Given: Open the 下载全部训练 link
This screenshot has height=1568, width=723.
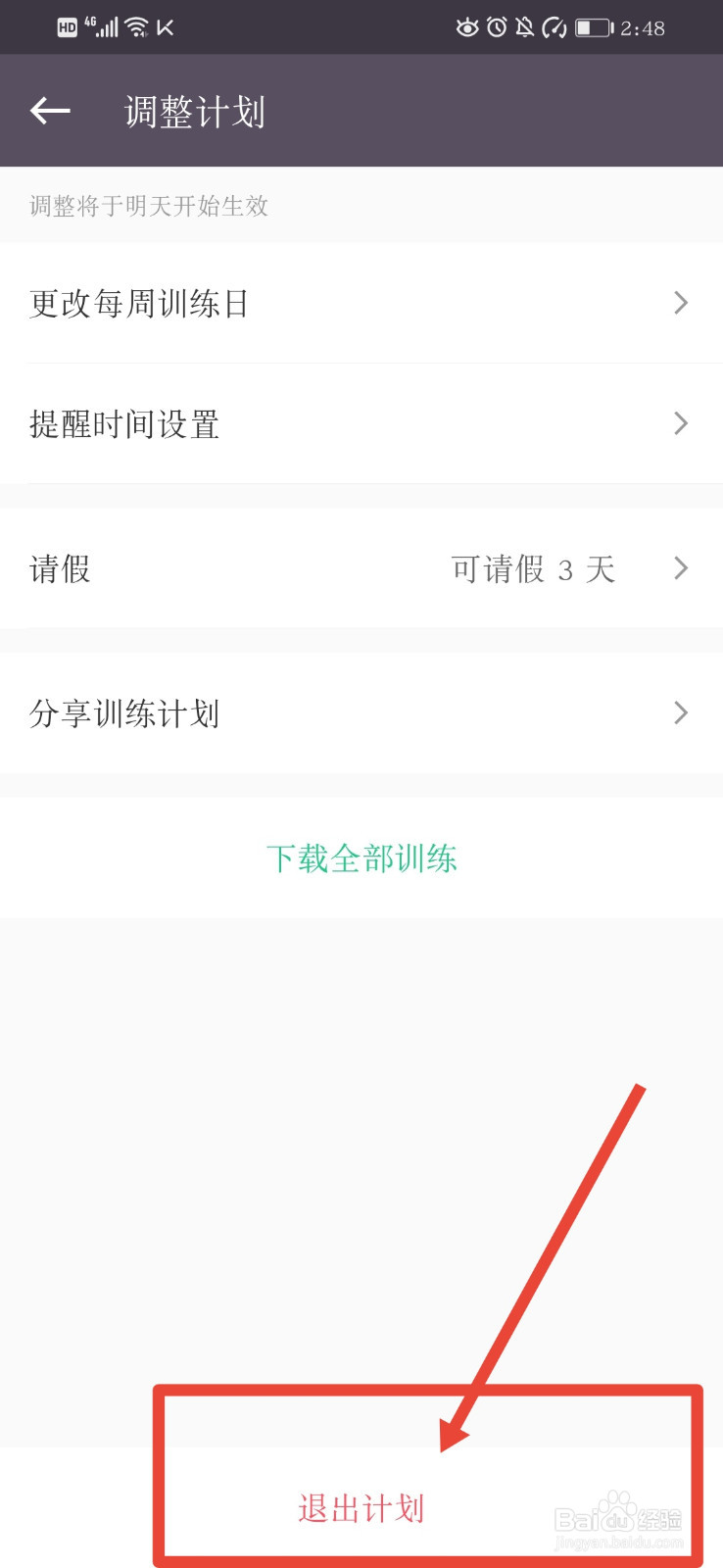Looking at the screenshot, I should point(361,858).
